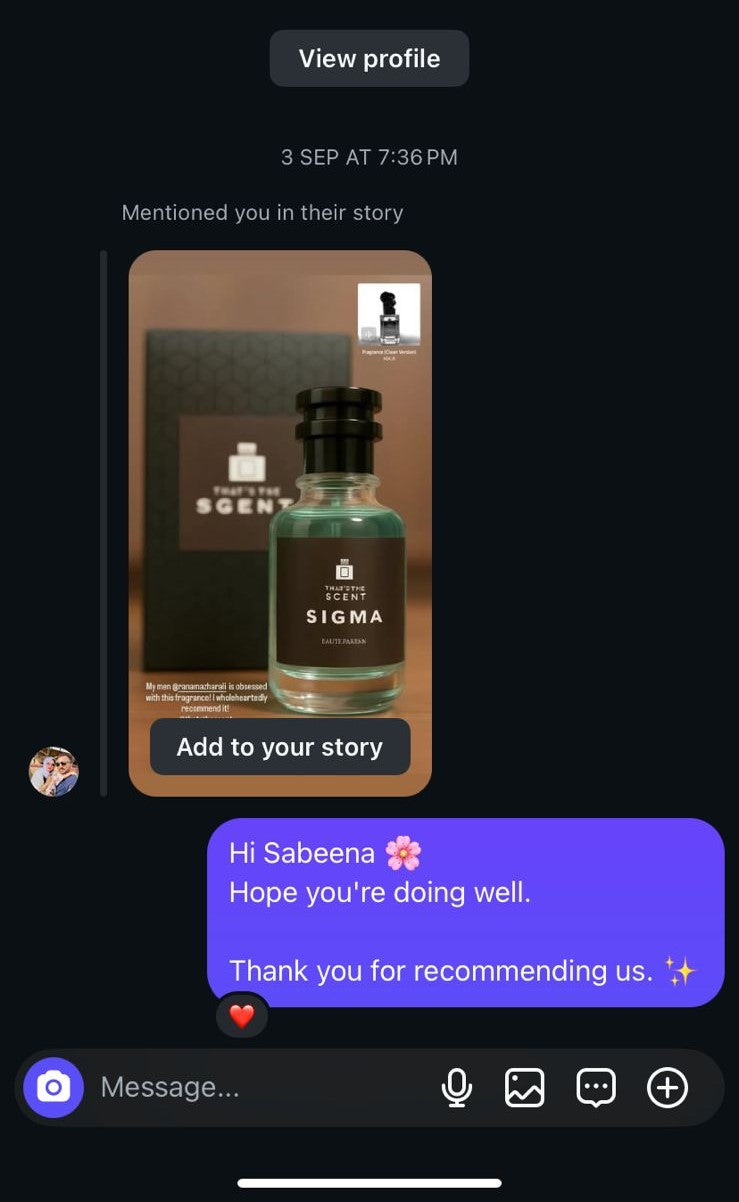View the heart reaction on the message

coord(242,1017)
